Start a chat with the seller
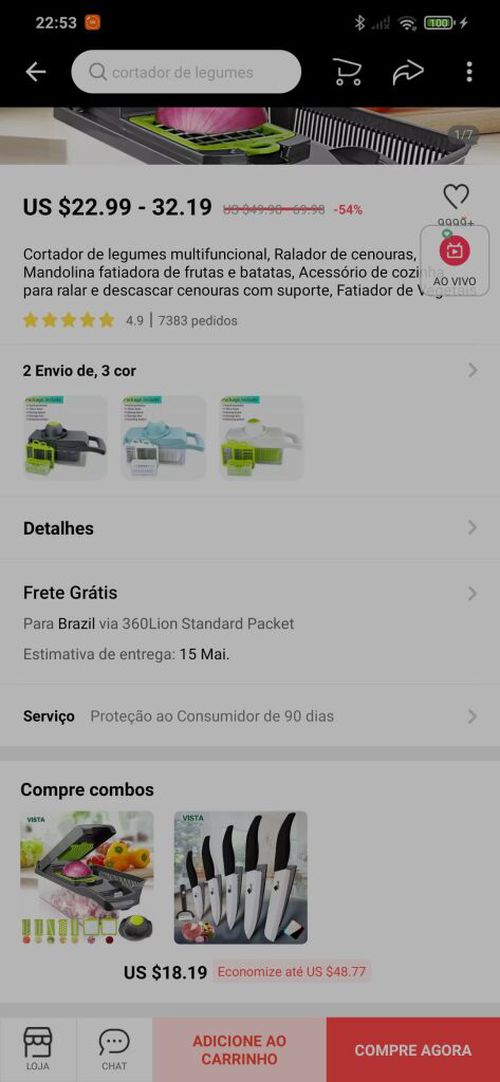Viewport: 500px width, 1082px height. coord(114,1049)
